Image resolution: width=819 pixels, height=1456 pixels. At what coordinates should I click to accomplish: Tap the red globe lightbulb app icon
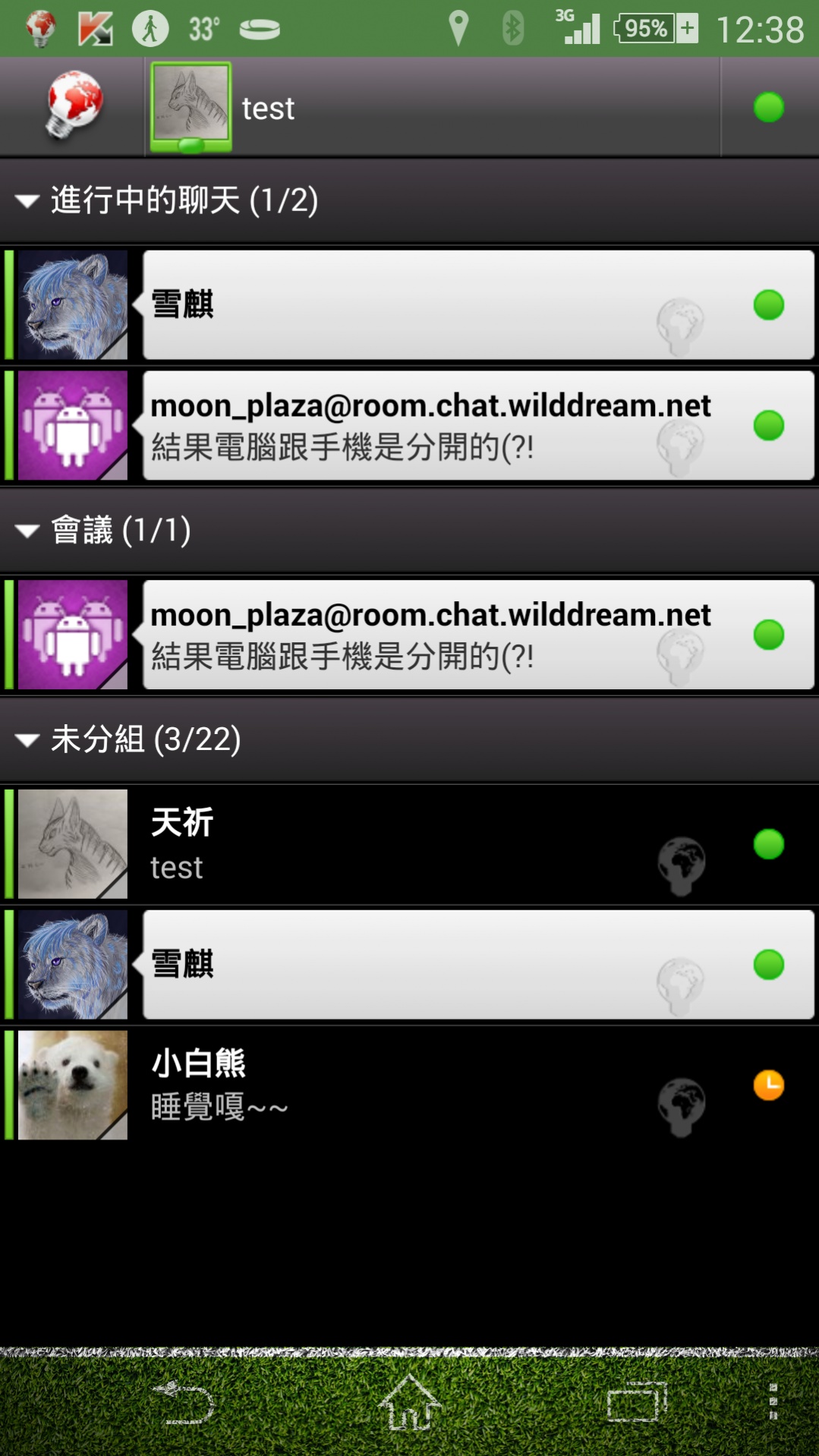click(73, 106)
